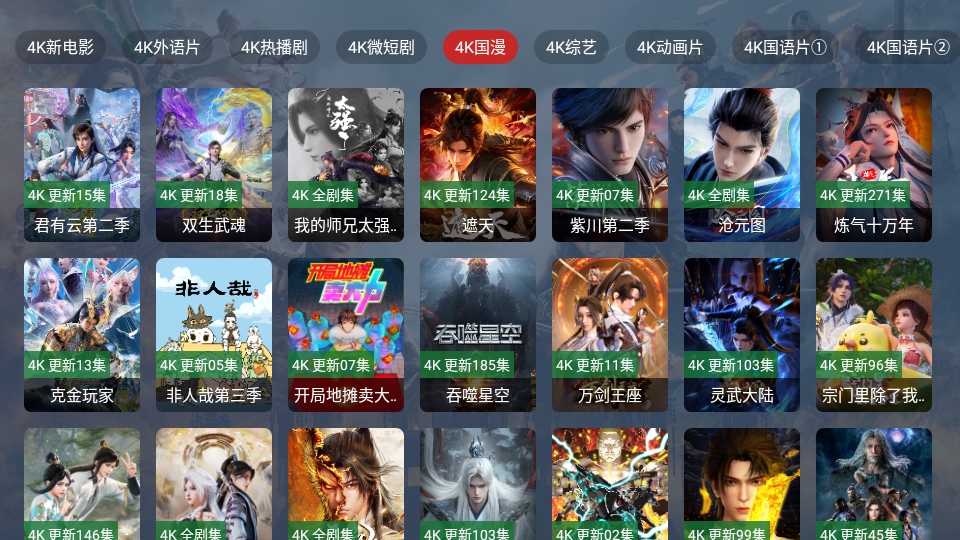This screenshot has width=960, height=540.
Task: Open 灵武大陆 anime
Action: pyautogui.click(x=742, y=335)
